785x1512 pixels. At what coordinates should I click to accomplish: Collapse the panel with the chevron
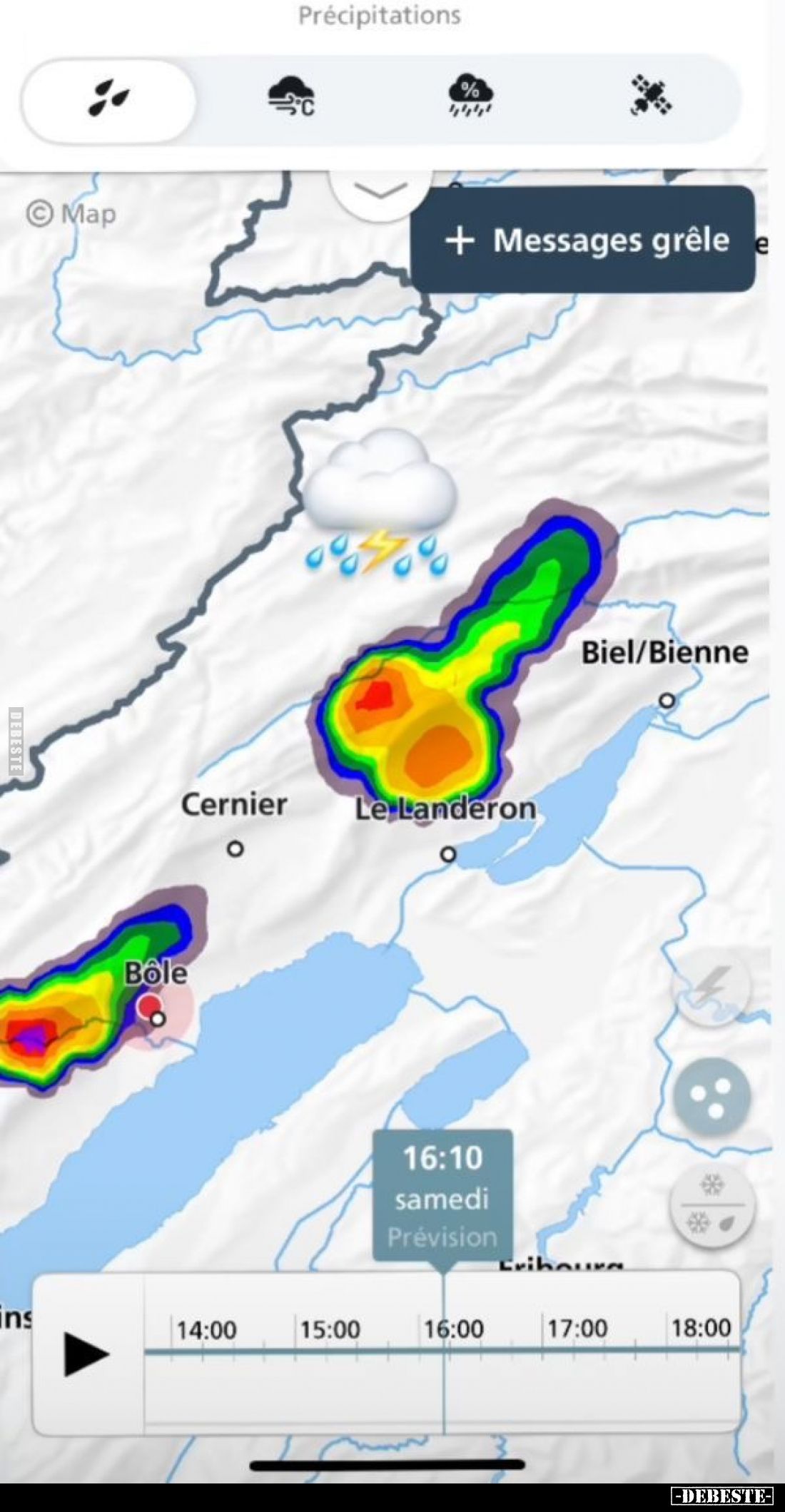(380, 193)
